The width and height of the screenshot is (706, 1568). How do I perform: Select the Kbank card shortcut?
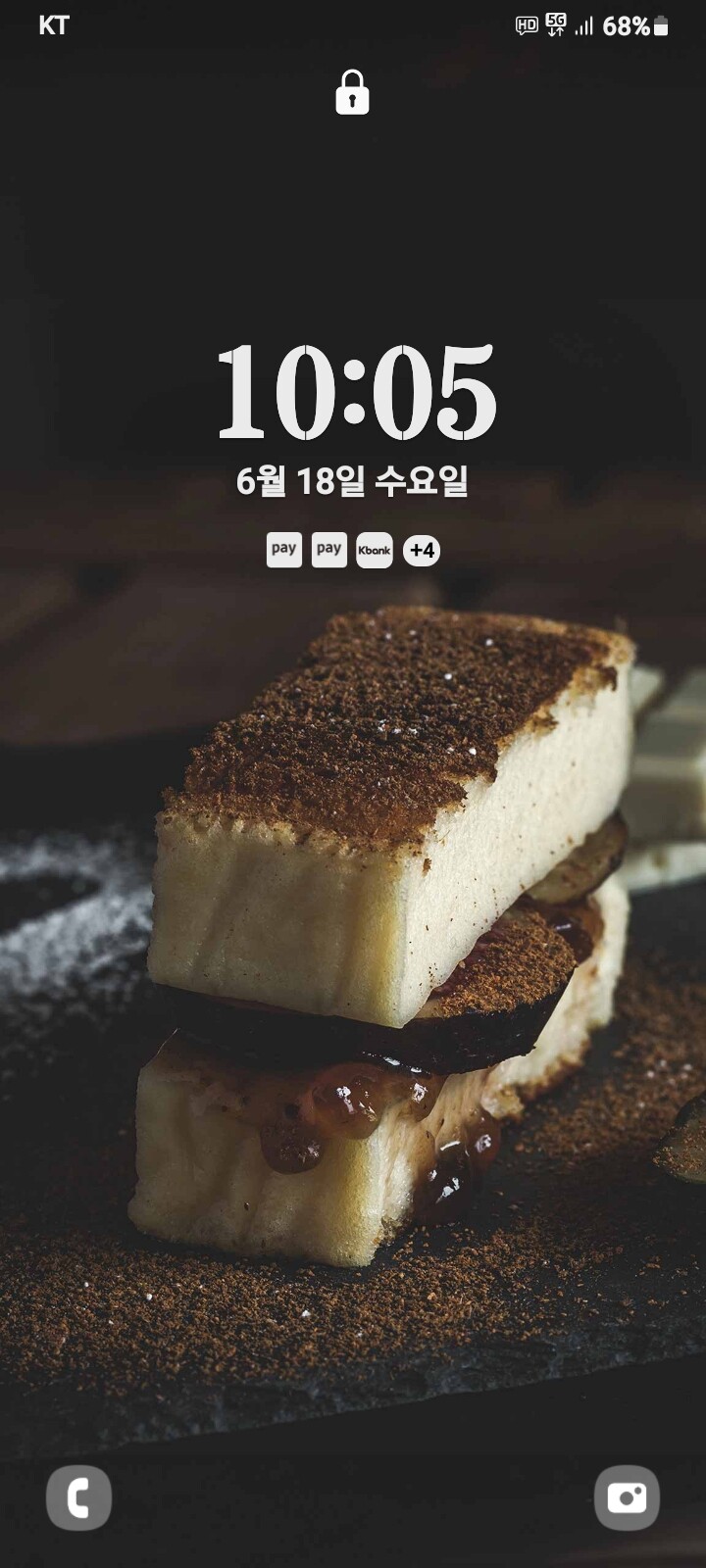pos(376,550)
